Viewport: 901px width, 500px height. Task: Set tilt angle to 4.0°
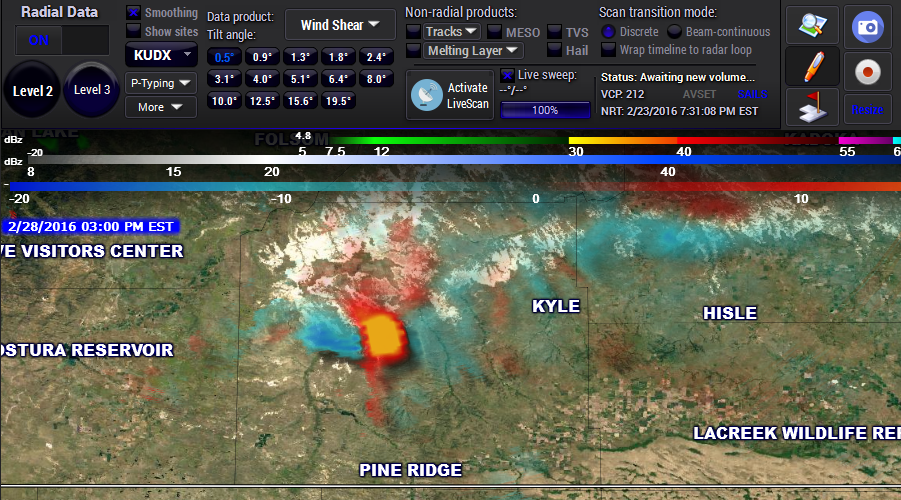[x=263, y=79]
